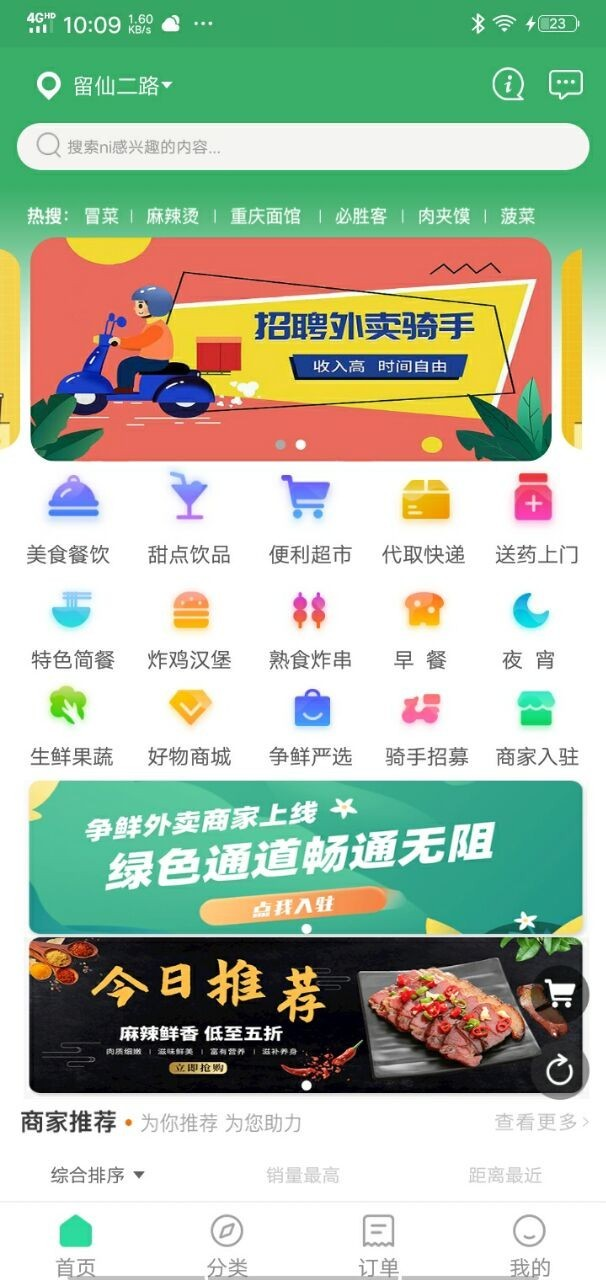
Task: Open 炸鸡汉堡 category
Action: 189,628
